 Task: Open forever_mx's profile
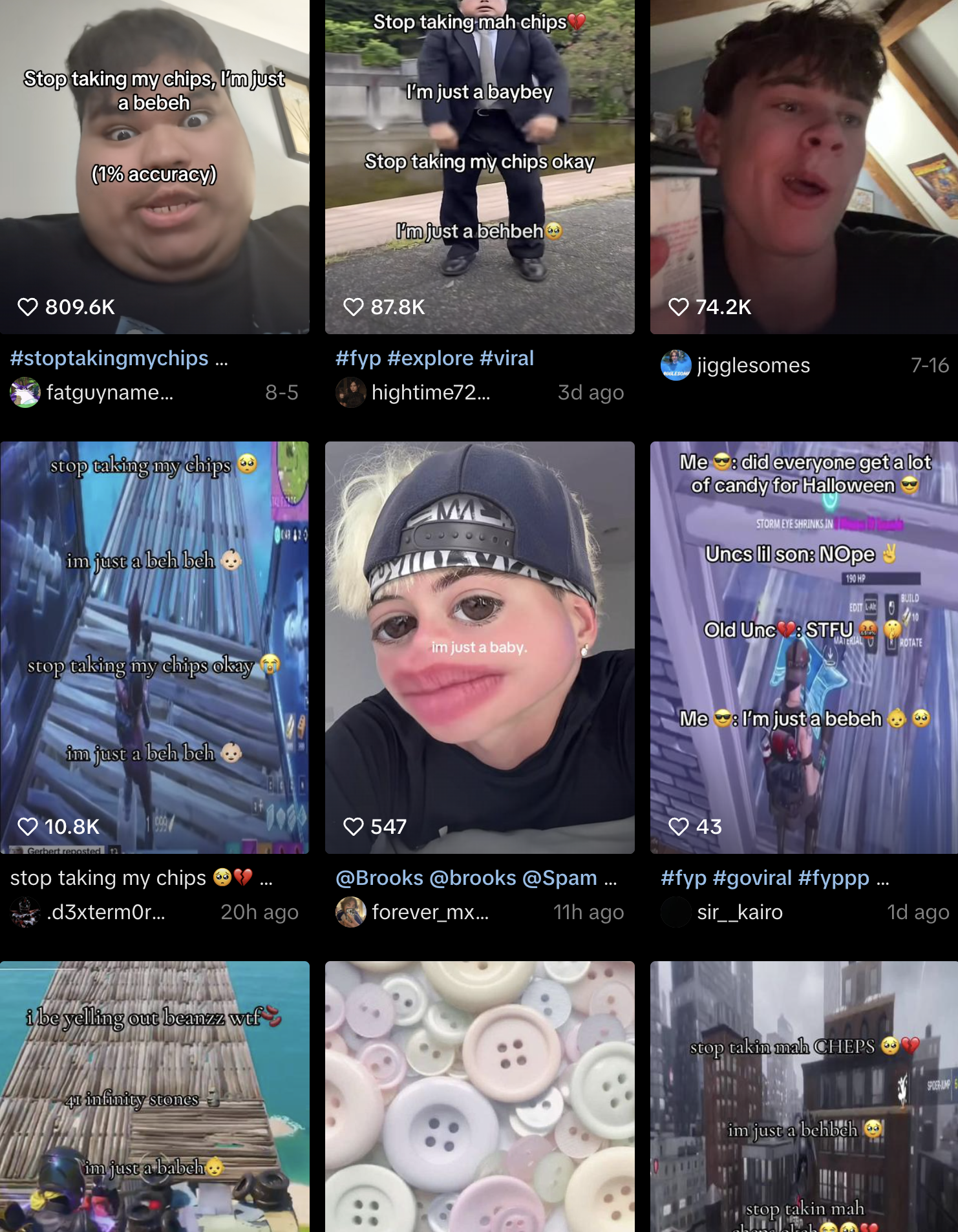[429, 912]
